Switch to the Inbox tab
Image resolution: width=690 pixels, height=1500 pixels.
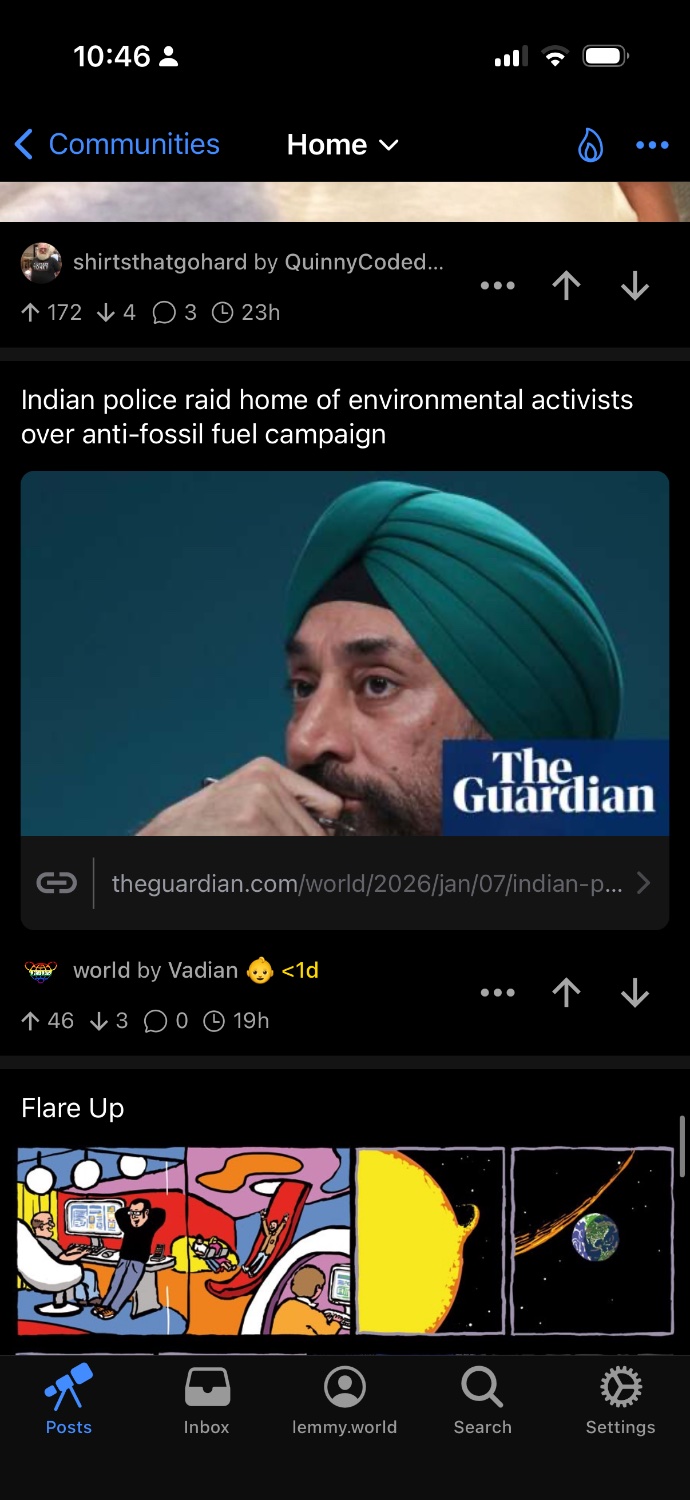pos(207,1400)
